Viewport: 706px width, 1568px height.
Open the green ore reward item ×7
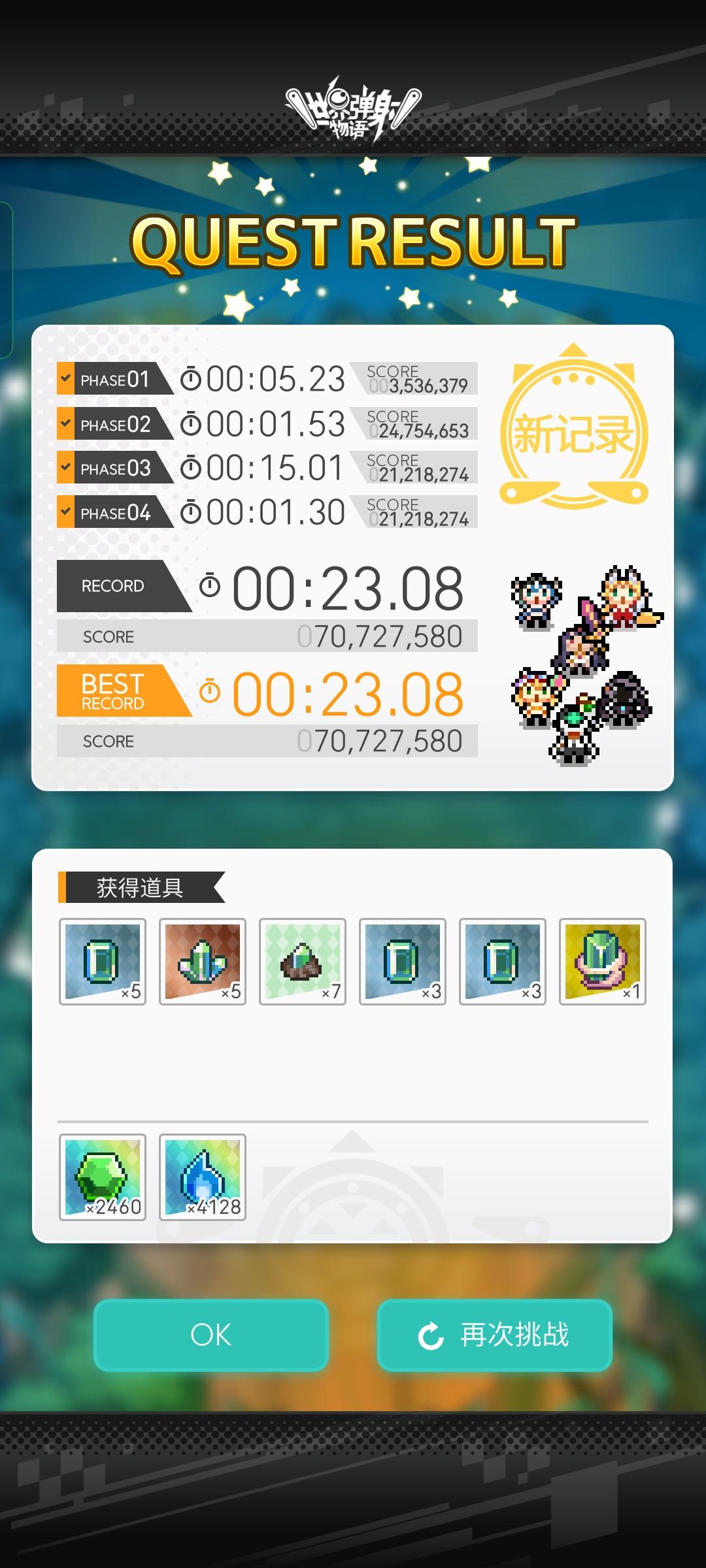[x=303, y=960]
